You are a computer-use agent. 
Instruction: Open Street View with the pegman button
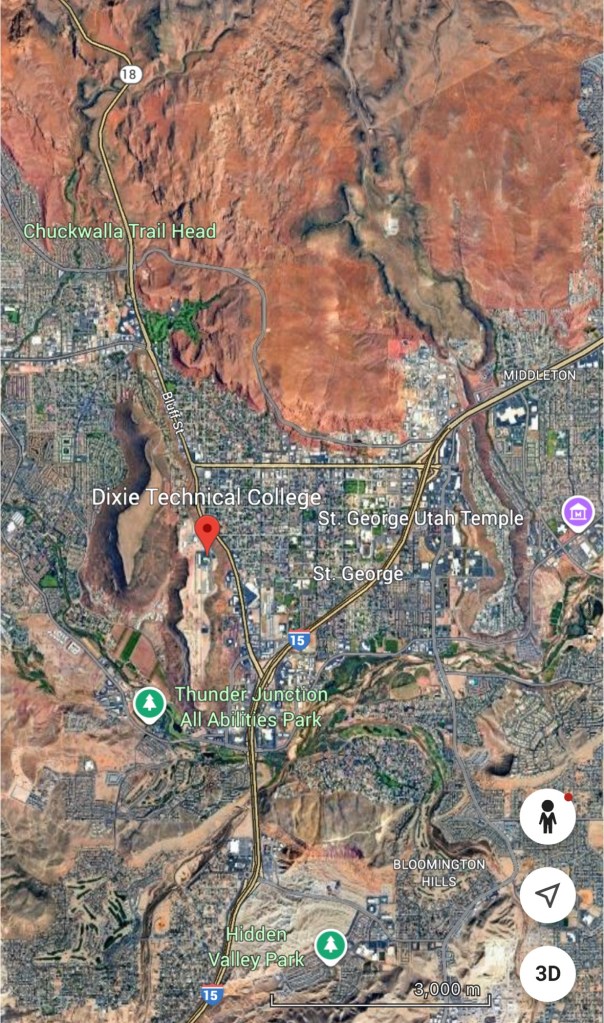pos(547,818)
